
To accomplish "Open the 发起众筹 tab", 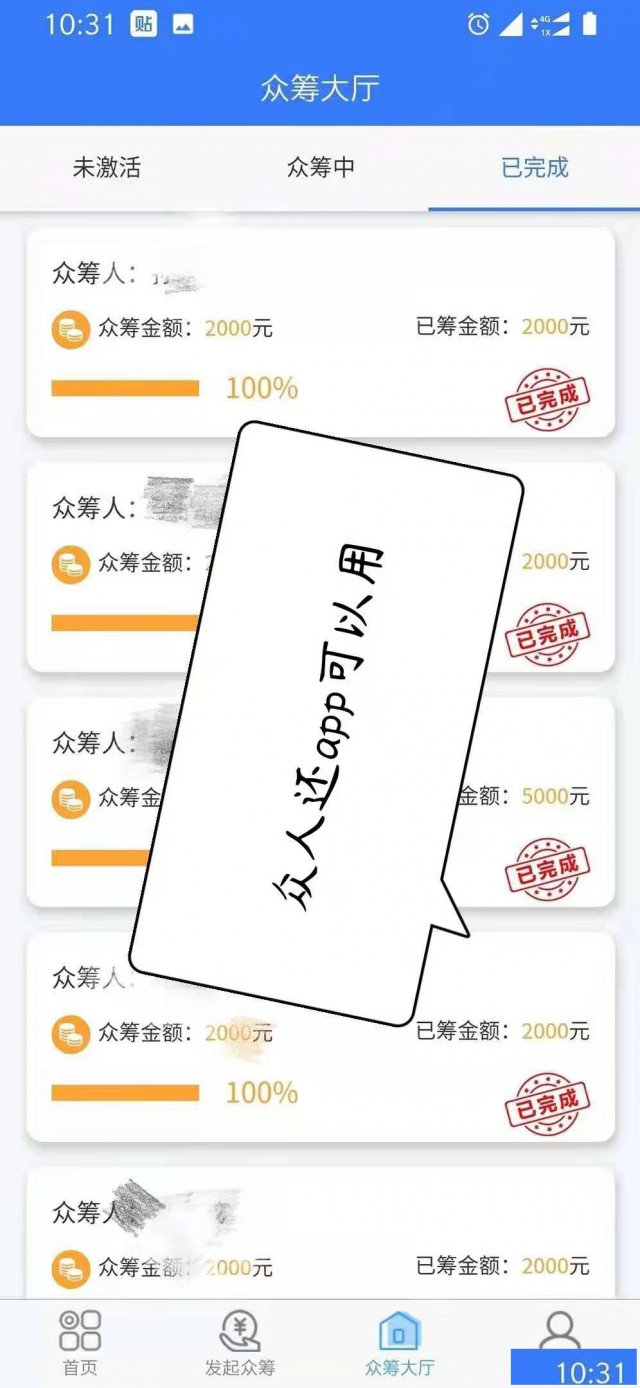I will click(x=240, y=1343).
